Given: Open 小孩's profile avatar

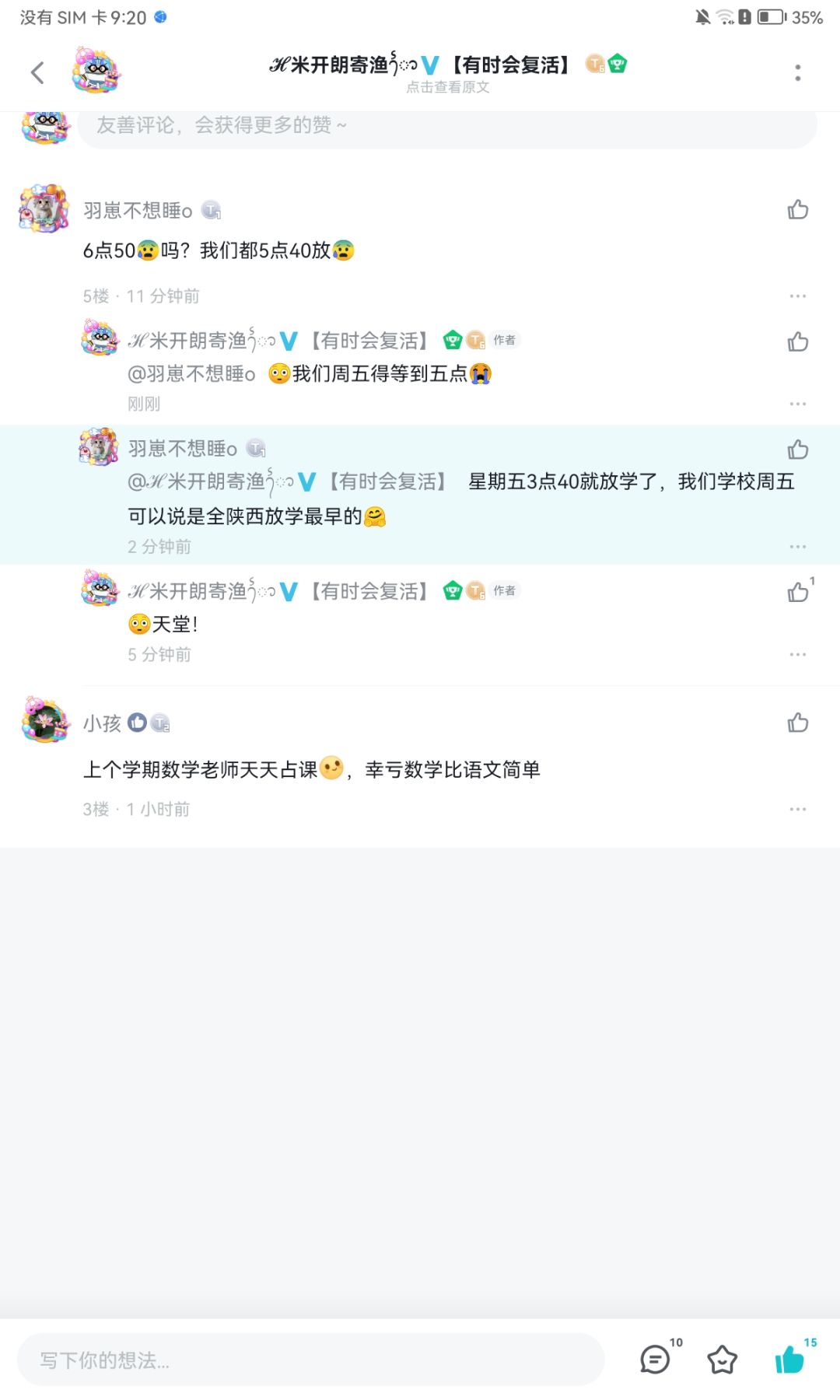Looking at the screenshot, I should click(45, 719).
